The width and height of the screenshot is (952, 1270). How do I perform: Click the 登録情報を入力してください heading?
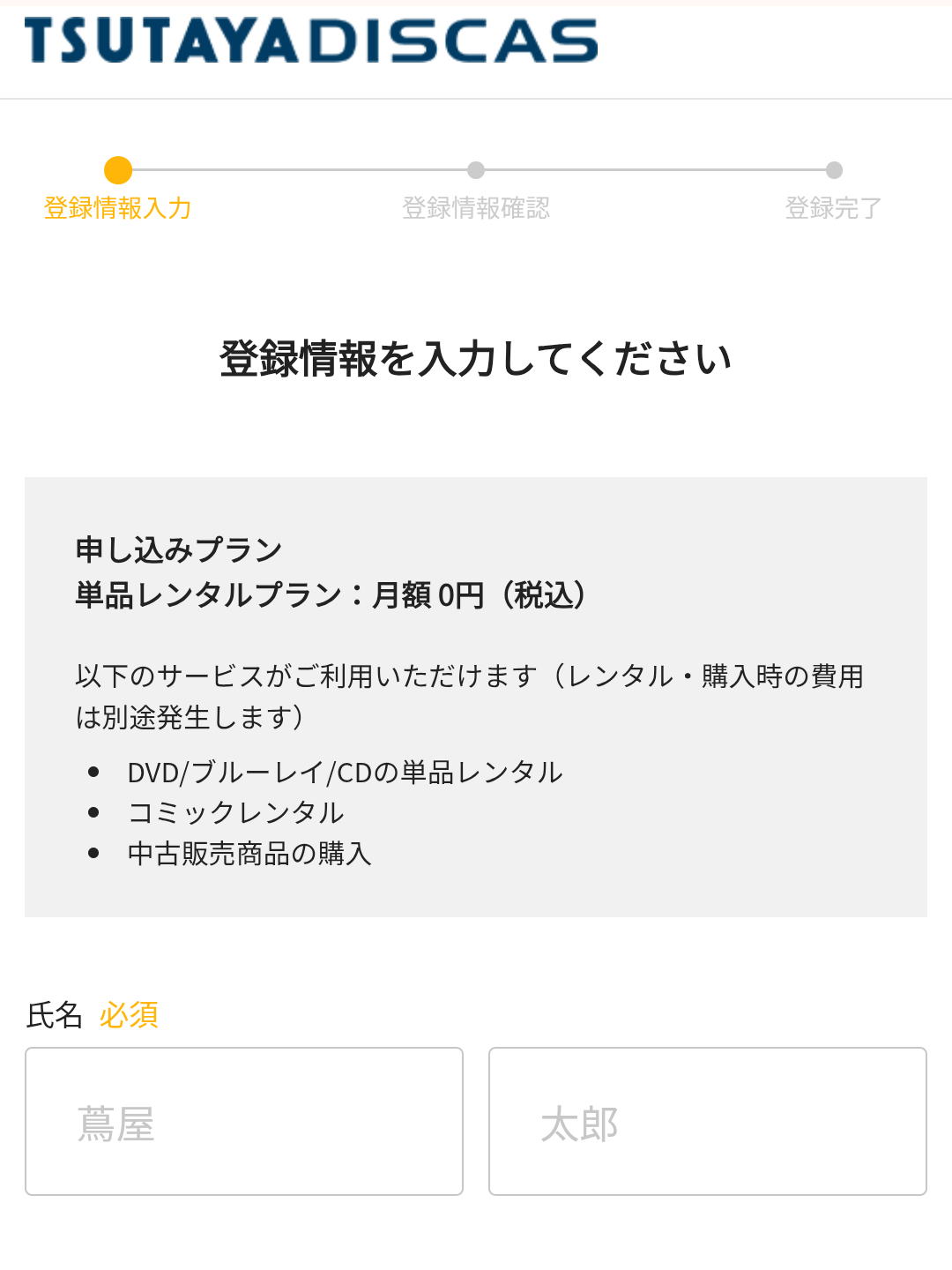tap(476, 357)
